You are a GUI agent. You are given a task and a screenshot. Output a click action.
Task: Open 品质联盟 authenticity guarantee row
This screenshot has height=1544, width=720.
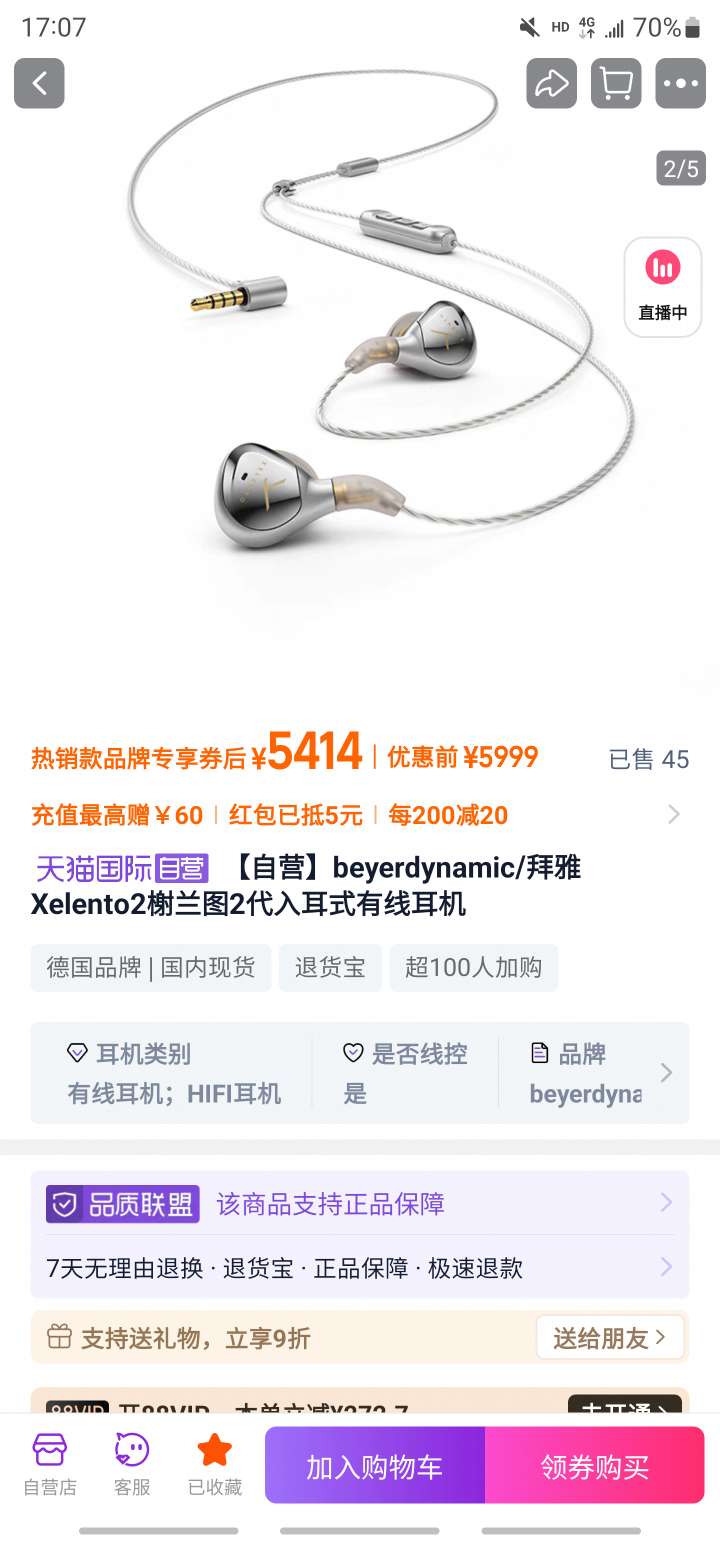click(360, 1204)
